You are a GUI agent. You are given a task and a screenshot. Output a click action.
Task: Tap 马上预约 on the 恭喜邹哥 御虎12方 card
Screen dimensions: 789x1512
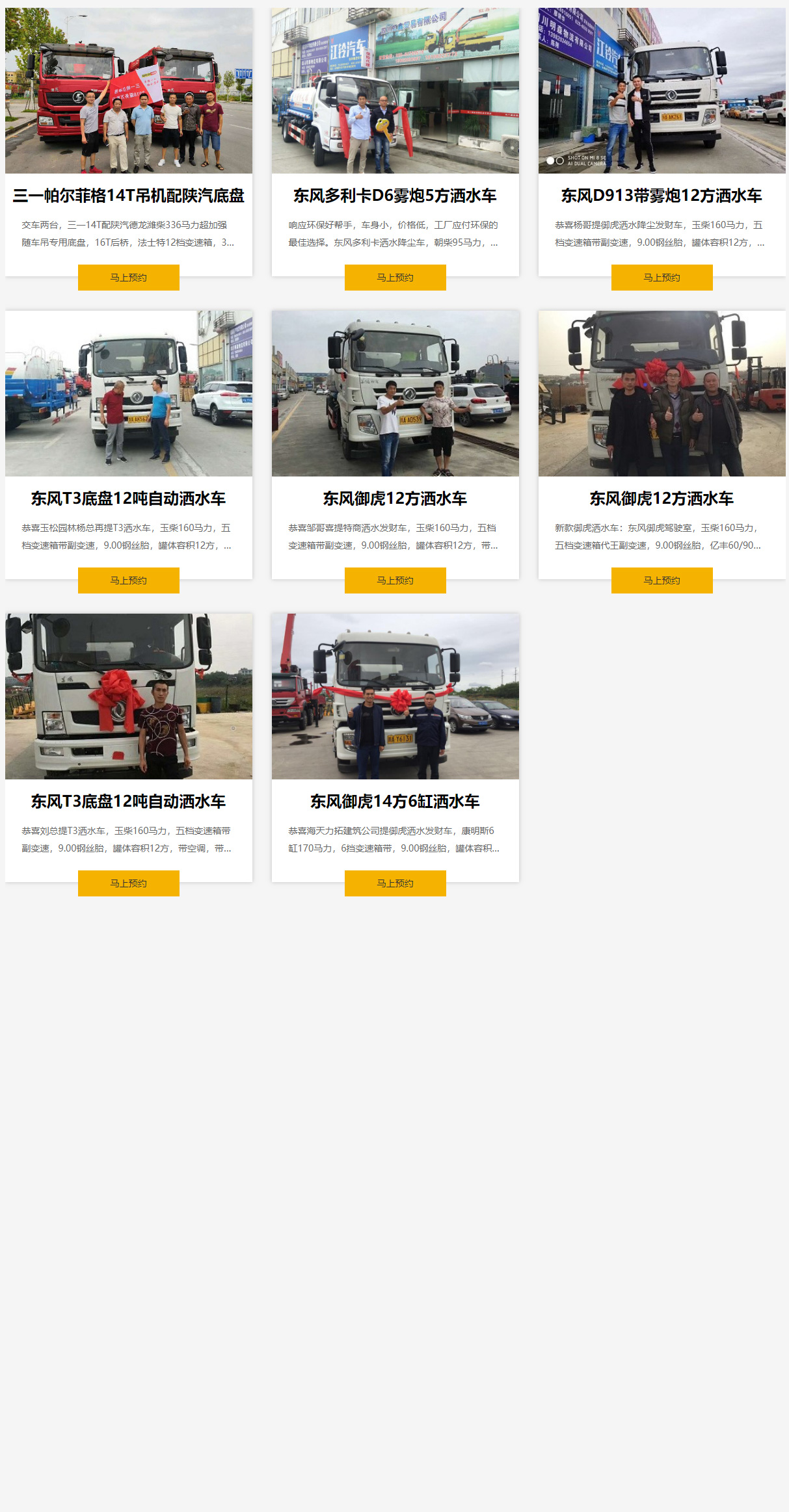tap(395, 580)
